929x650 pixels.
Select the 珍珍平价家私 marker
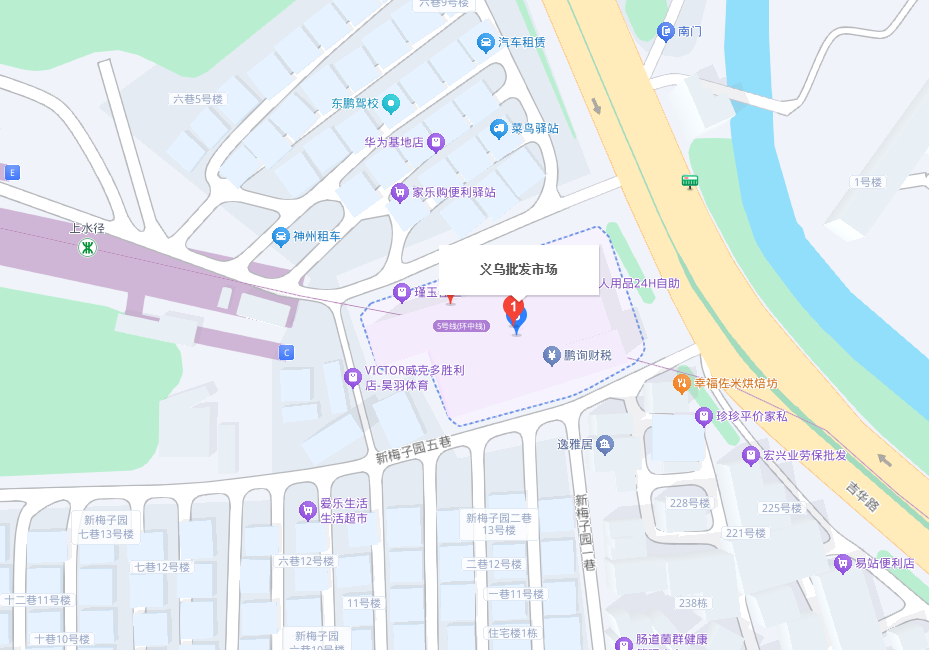[x=703, y=416]
